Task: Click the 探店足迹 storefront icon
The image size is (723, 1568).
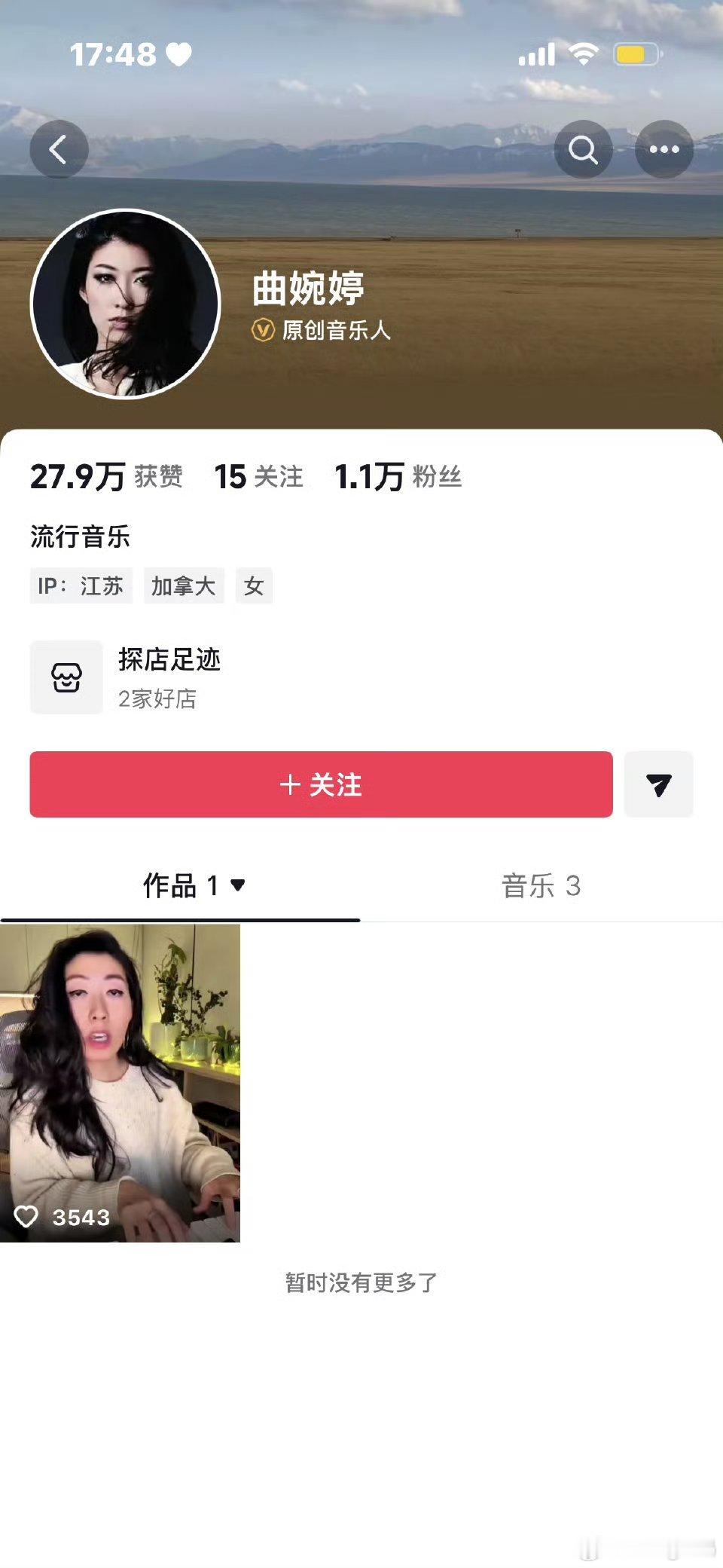Action: [x=66, y=677]
